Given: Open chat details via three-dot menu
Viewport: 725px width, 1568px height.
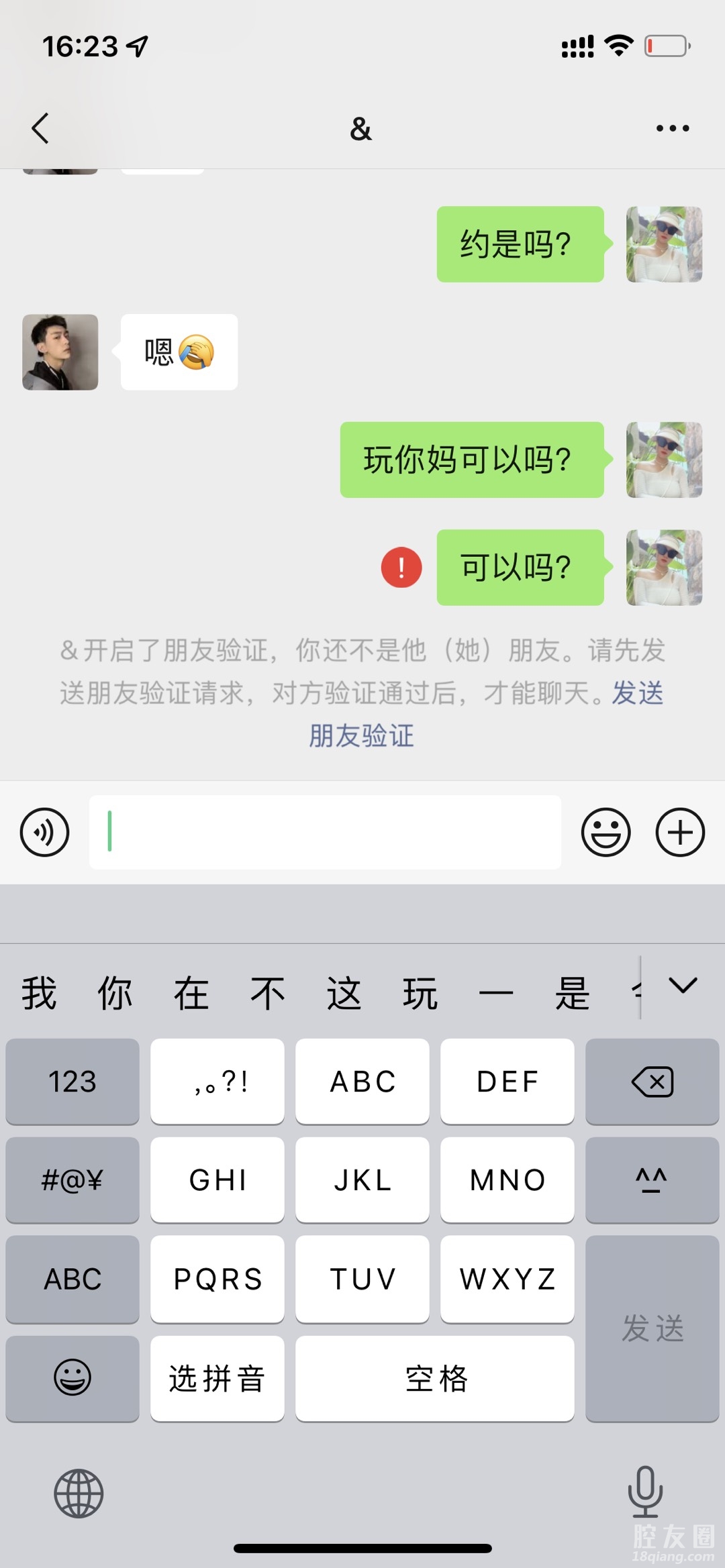Looking at the screenshot, I should 672,128.
